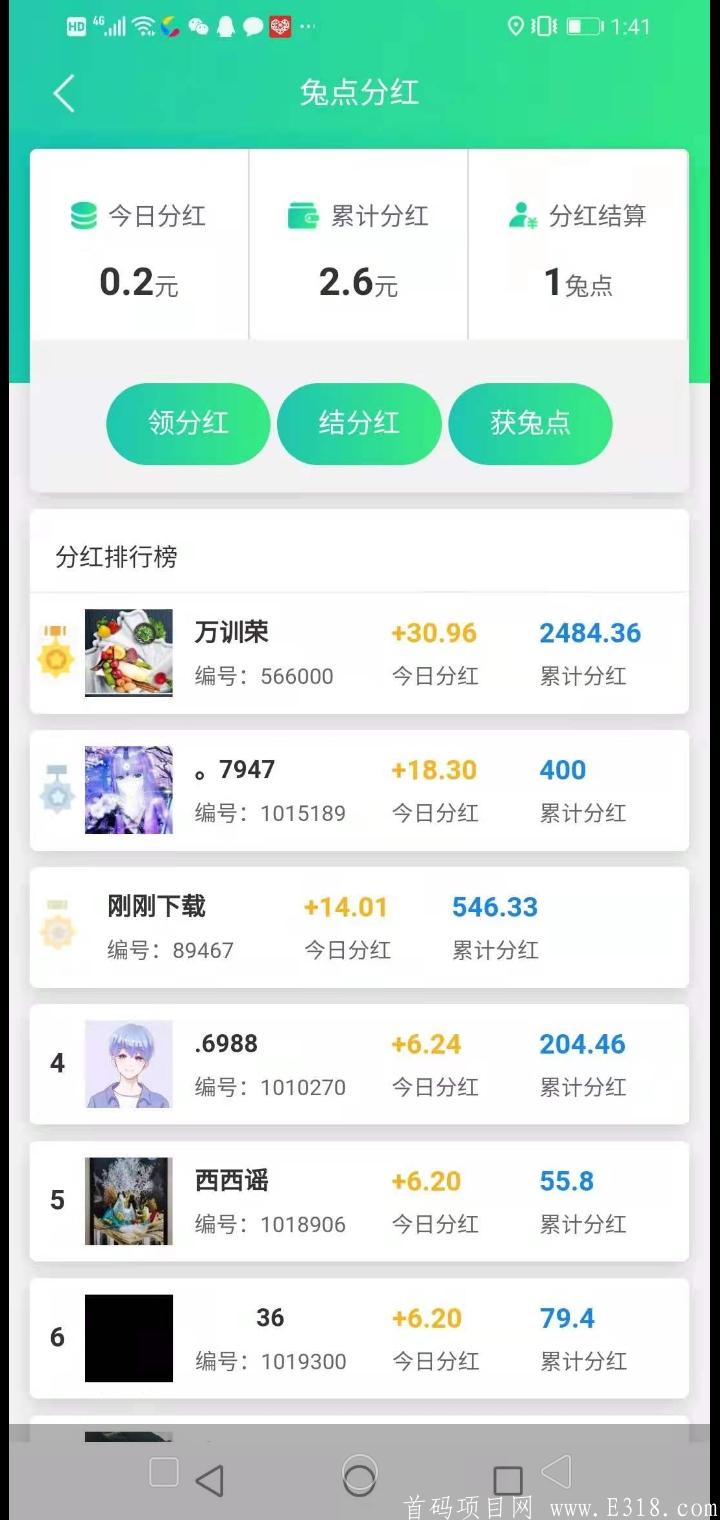
Task: Tap the system home circle button
Action: (x=359, y=1476)
